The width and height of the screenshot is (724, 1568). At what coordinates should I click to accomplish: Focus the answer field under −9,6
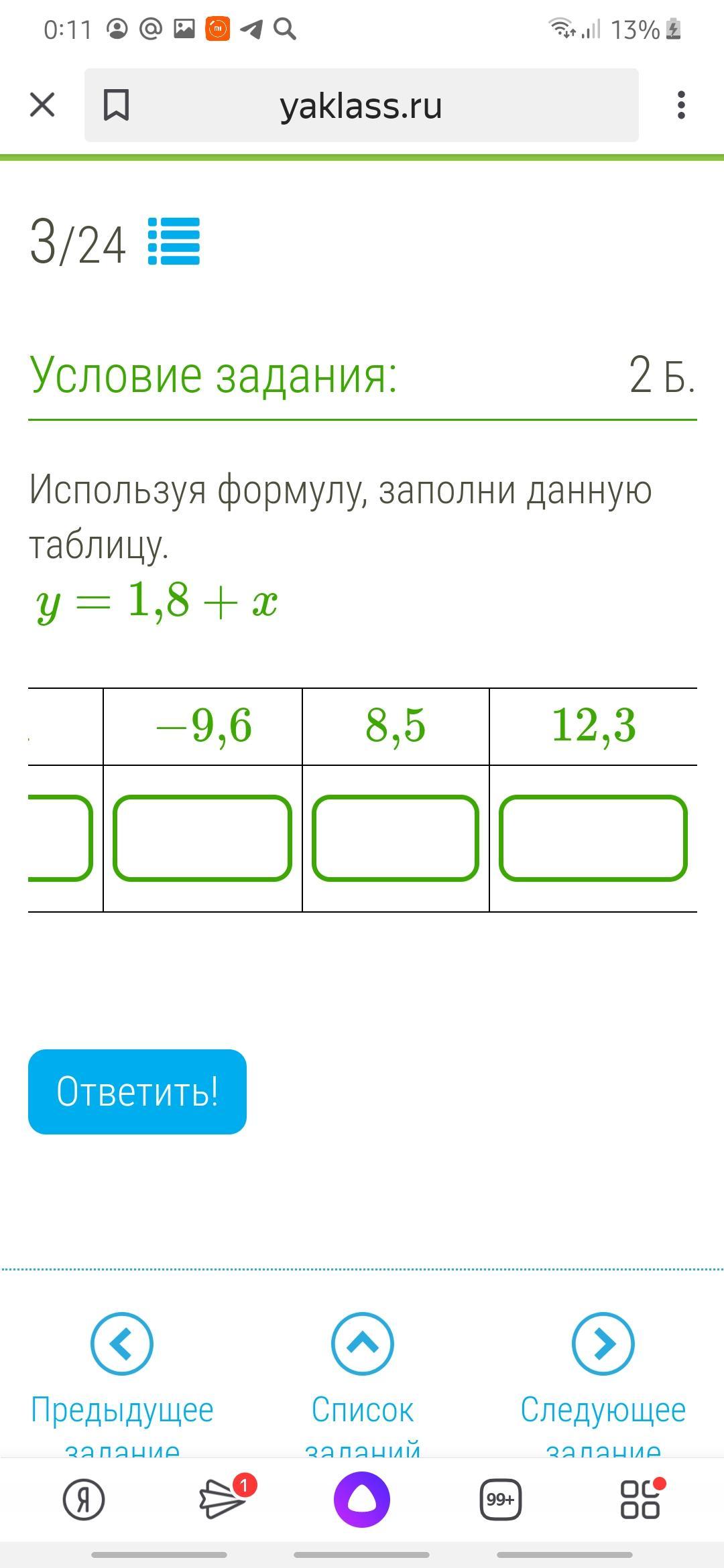(202, 838)
